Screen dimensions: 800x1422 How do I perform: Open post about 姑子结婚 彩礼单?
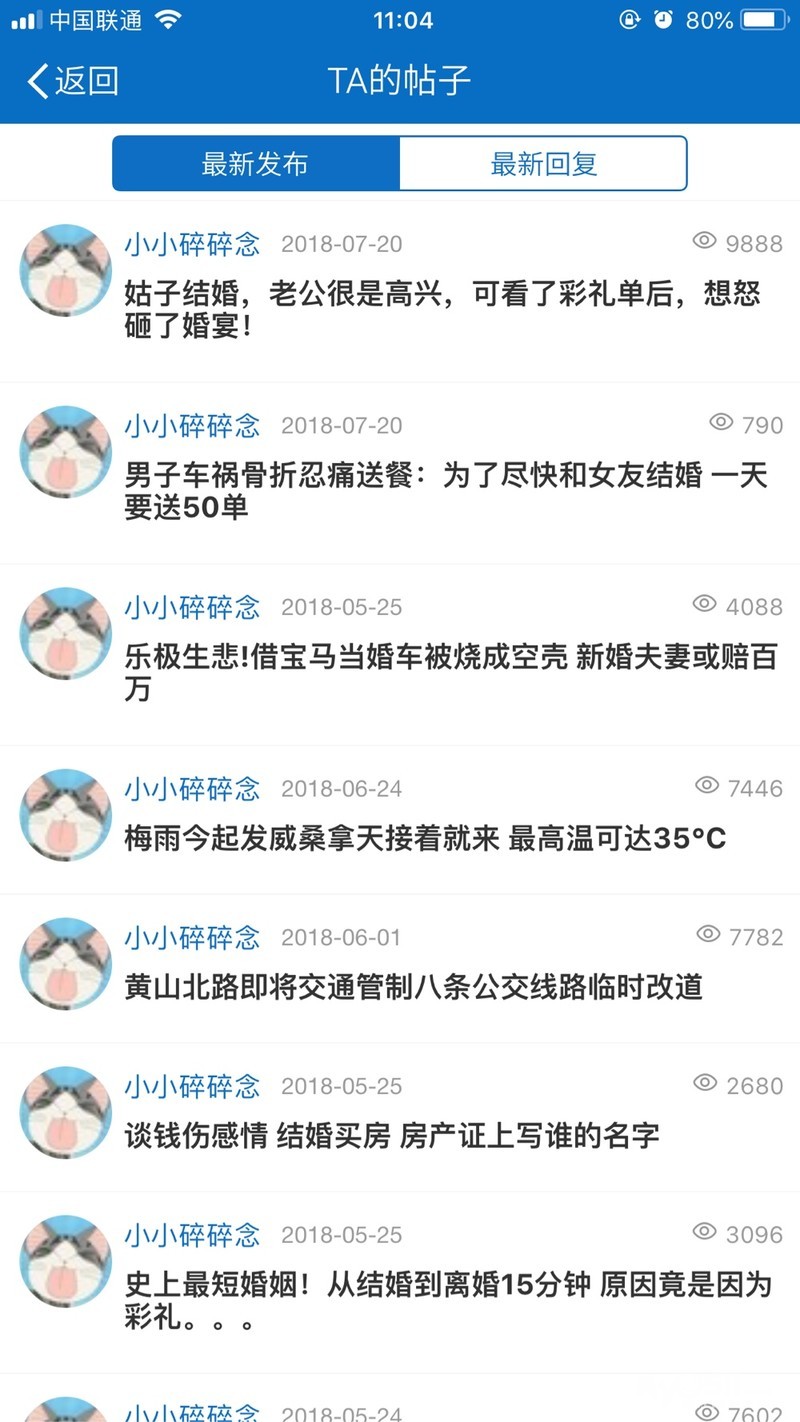pyautogui.click(x=442, y=309)
